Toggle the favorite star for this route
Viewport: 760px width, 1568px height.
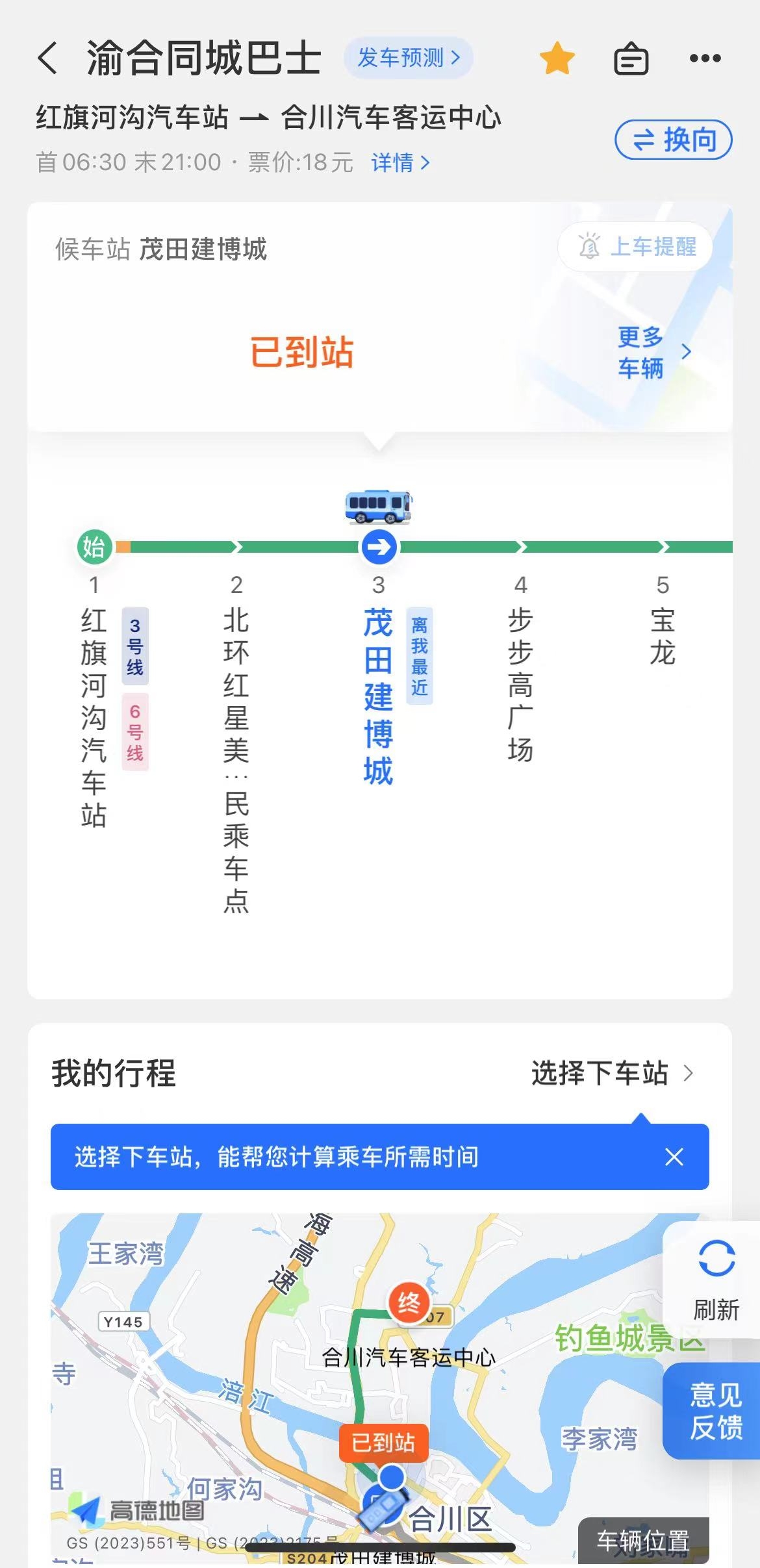557,58
